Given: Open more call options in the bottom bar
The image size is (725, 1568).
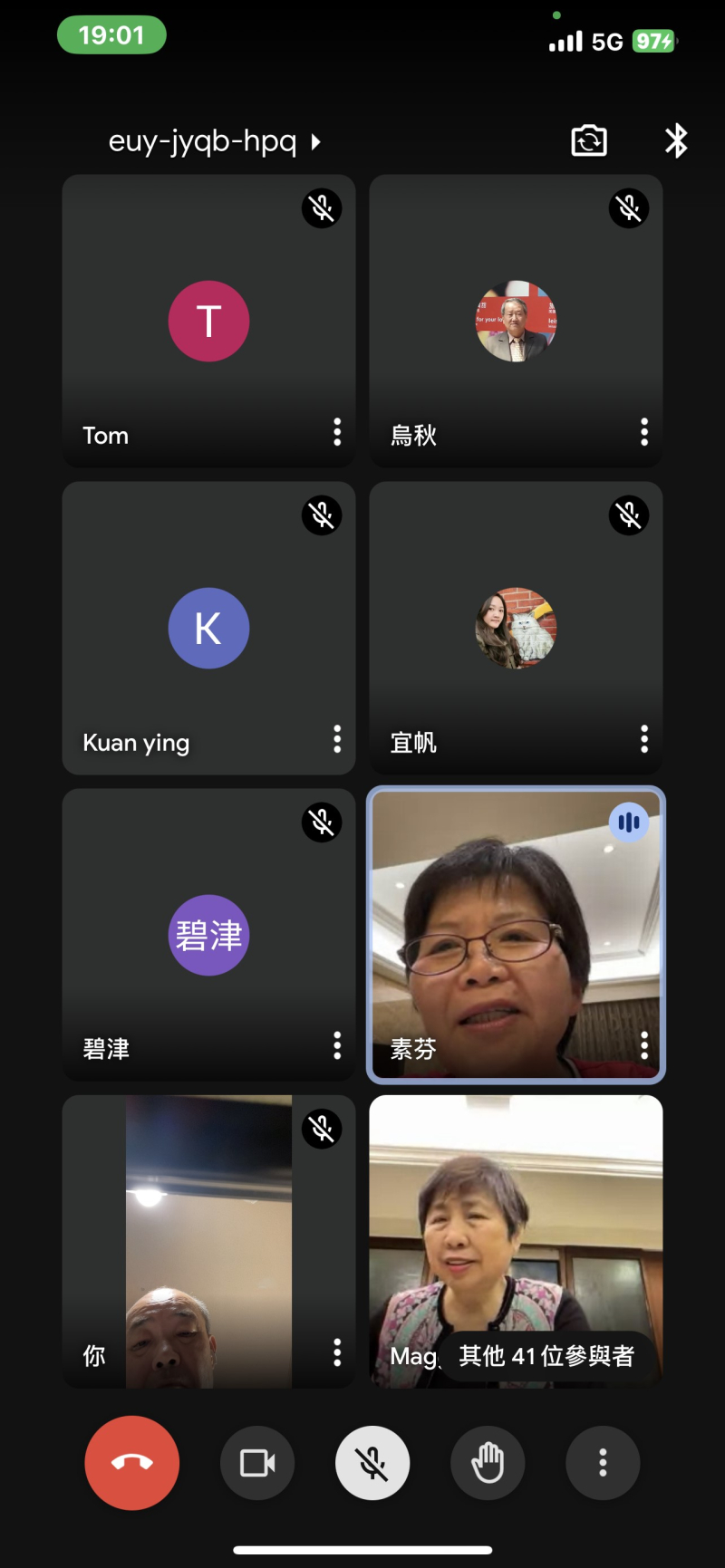Looking at the screenshot, I should click(603, 1463).
